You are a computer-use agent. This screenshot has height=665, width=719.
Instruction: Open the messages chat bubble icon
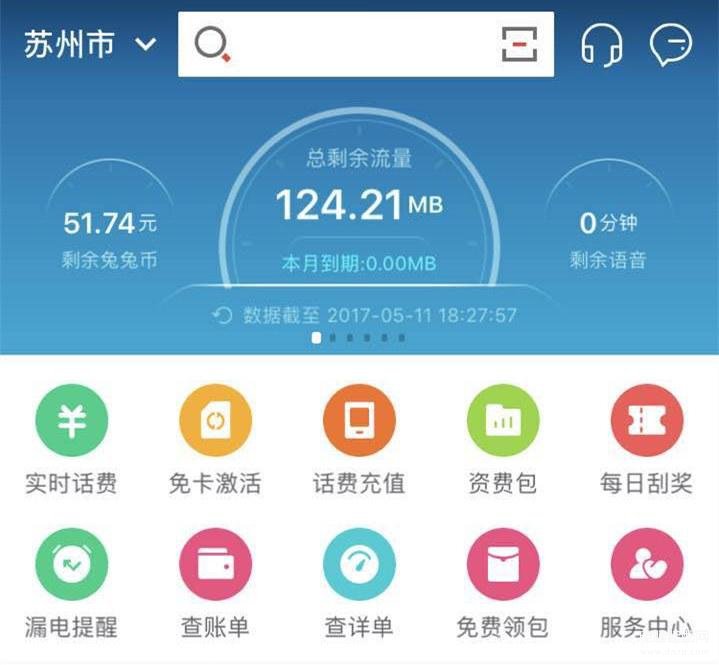(670, 45)
